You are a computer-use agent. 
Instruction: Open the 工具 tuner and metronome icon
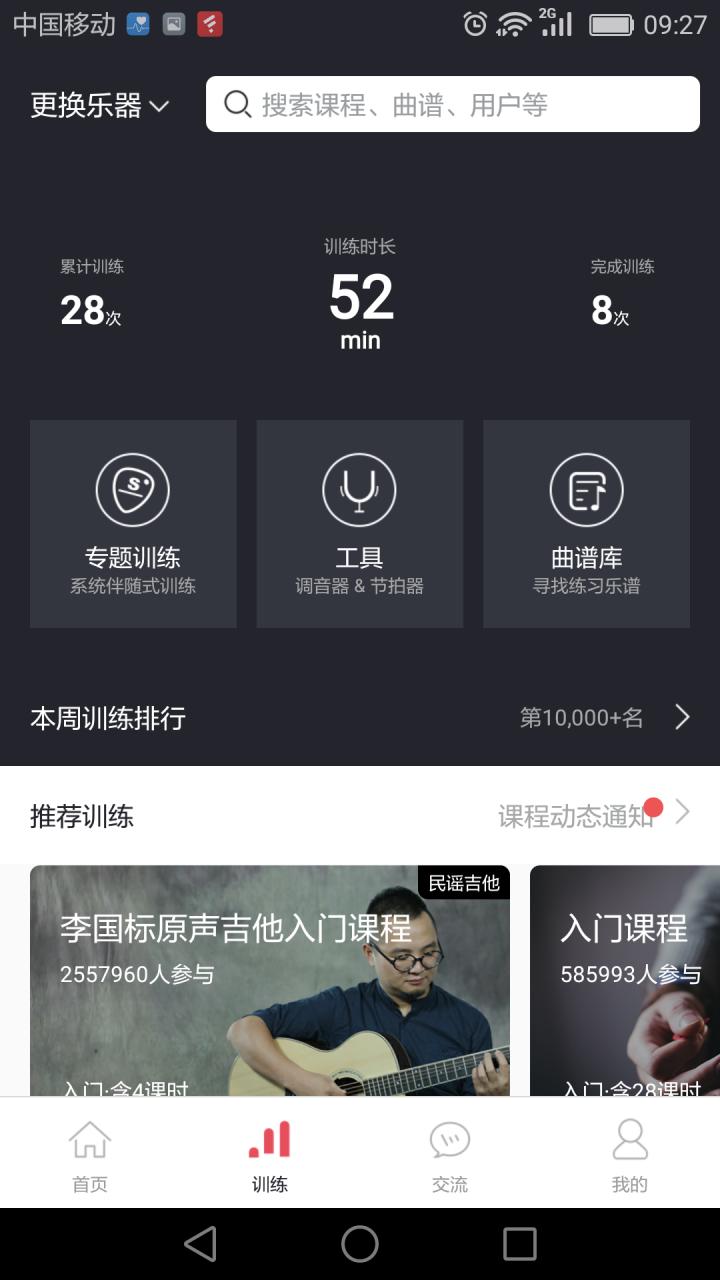360,491
